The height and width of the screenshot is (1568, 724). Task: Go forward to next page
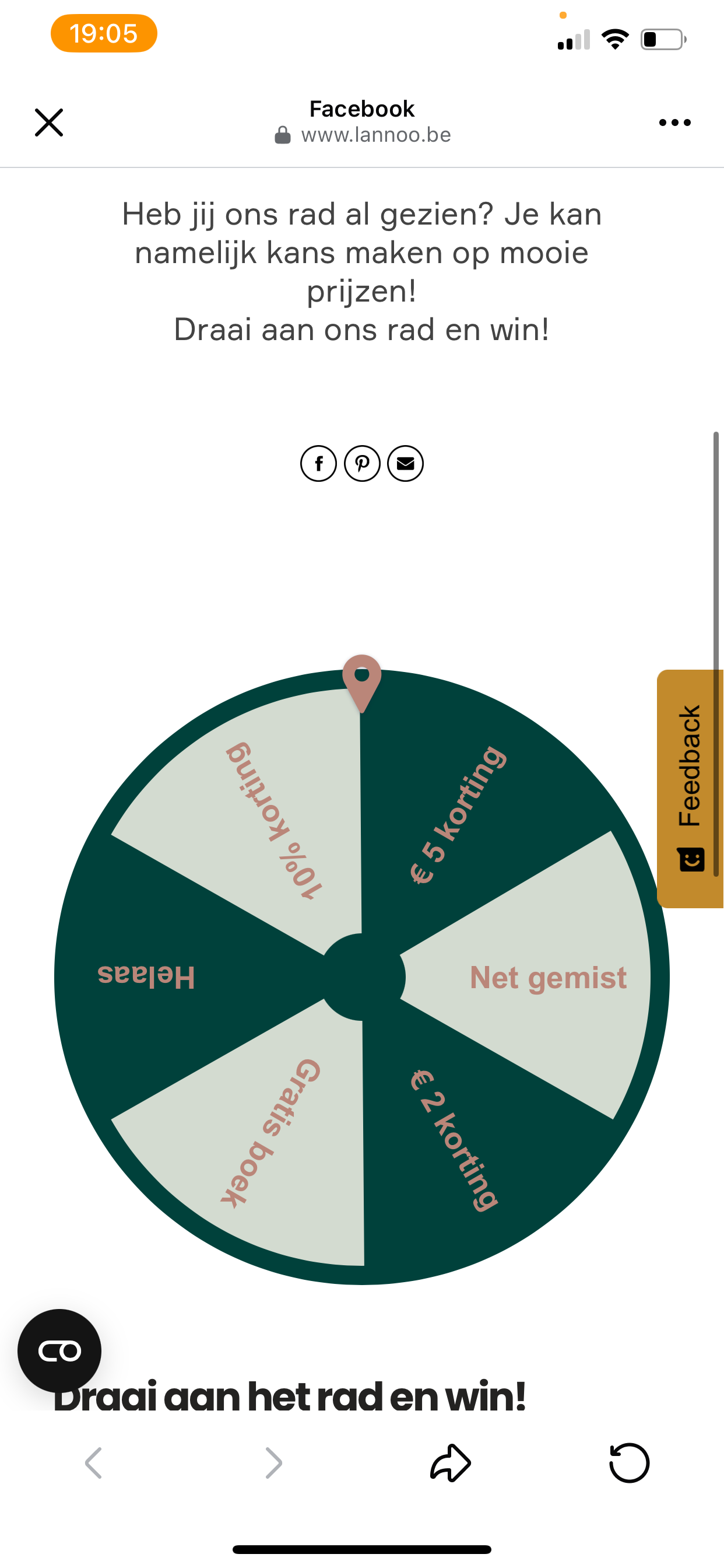pos(274,1462)
